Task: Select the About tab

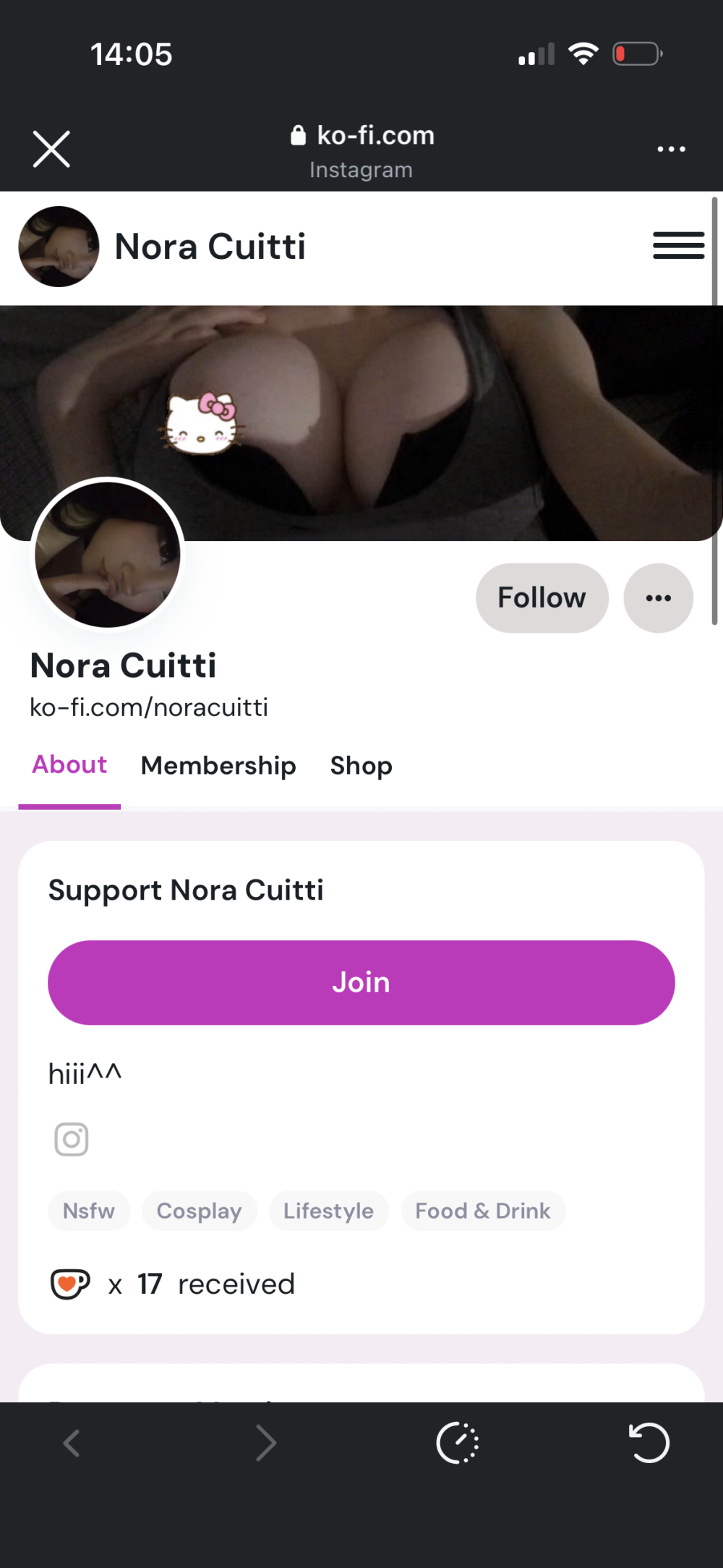Action: [x=69, y=765]
